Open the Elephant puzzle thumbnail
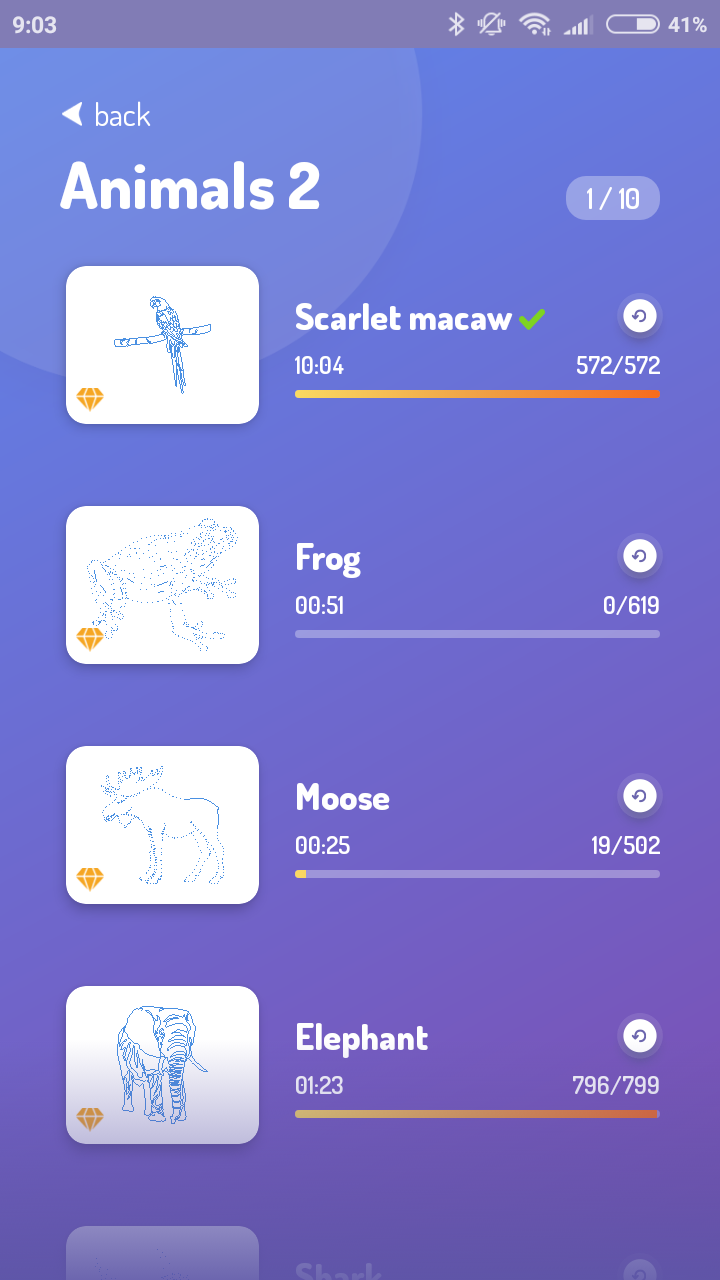The height and width of the screenshot is (1280, 720). pos(162,1065)
